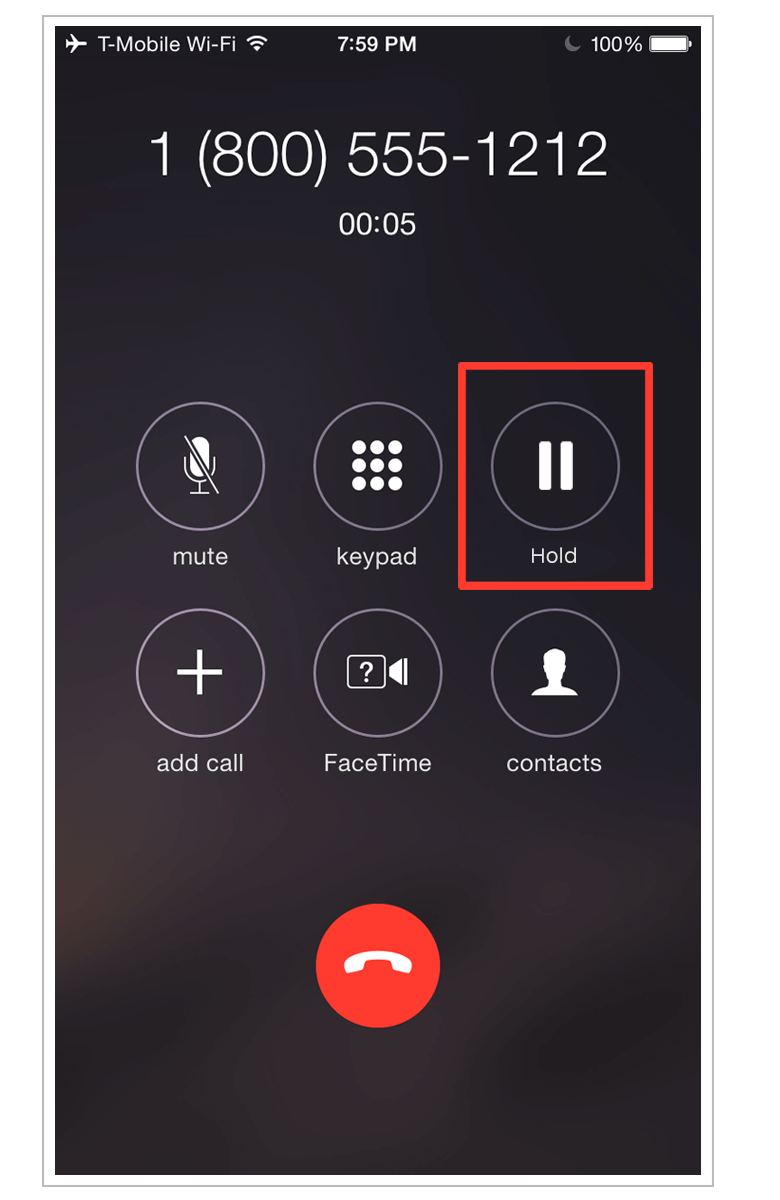
Task: Select the mute microphone toggle
Action: (x=200, y=466)
